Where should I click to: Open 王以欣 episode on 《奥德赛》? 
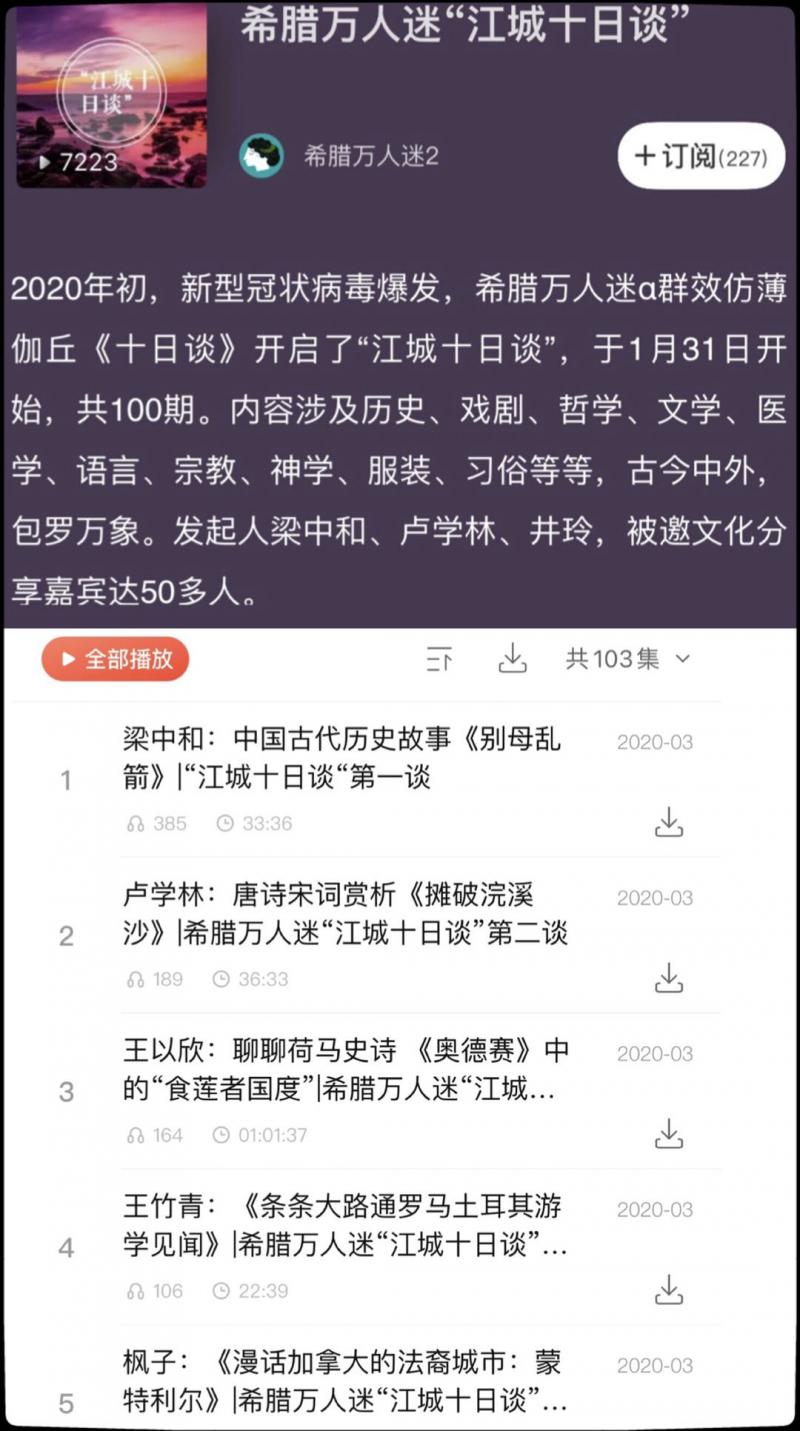point(345,1069)
